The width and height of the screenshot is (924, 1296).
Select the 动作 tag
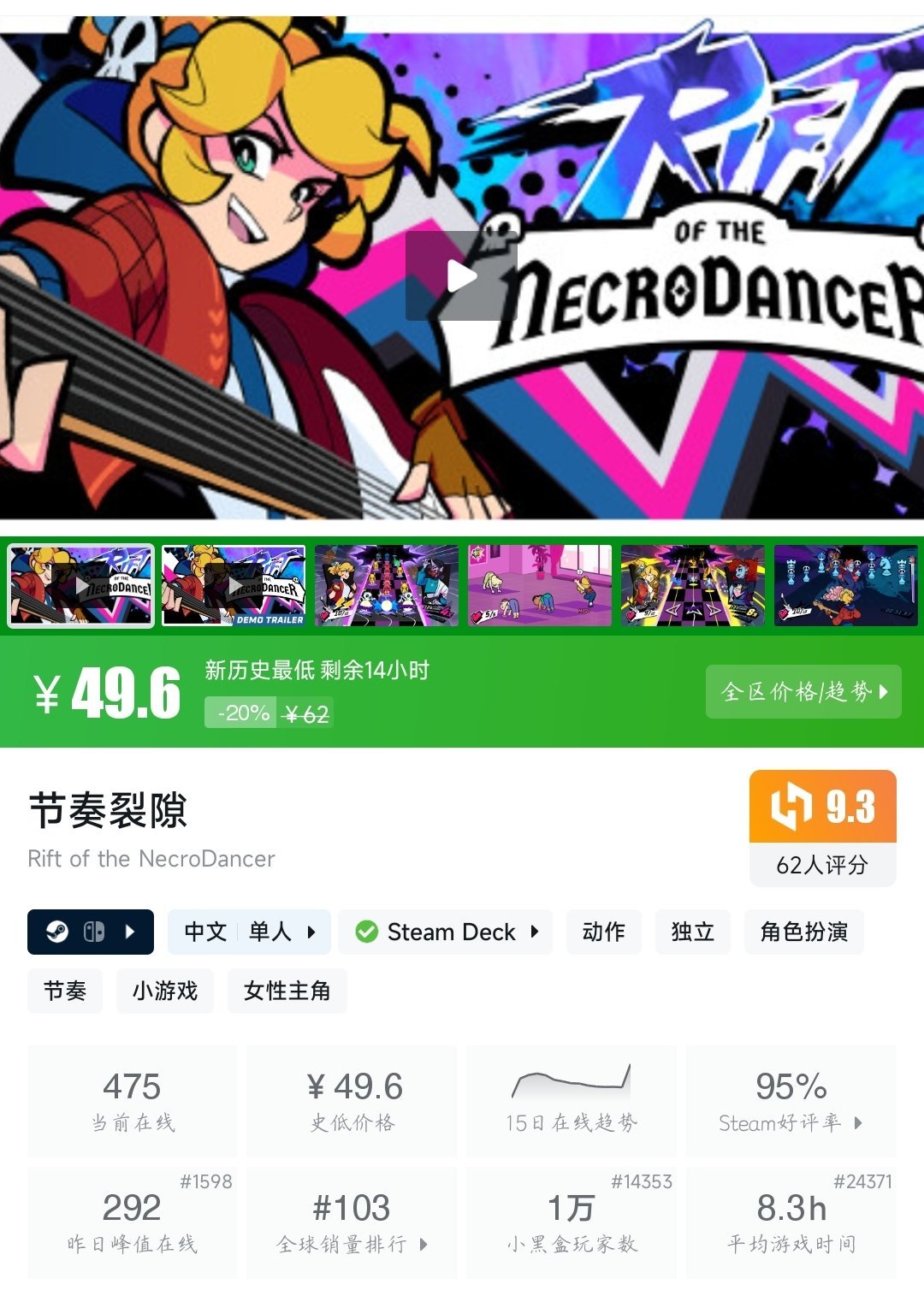click(603, 932)
